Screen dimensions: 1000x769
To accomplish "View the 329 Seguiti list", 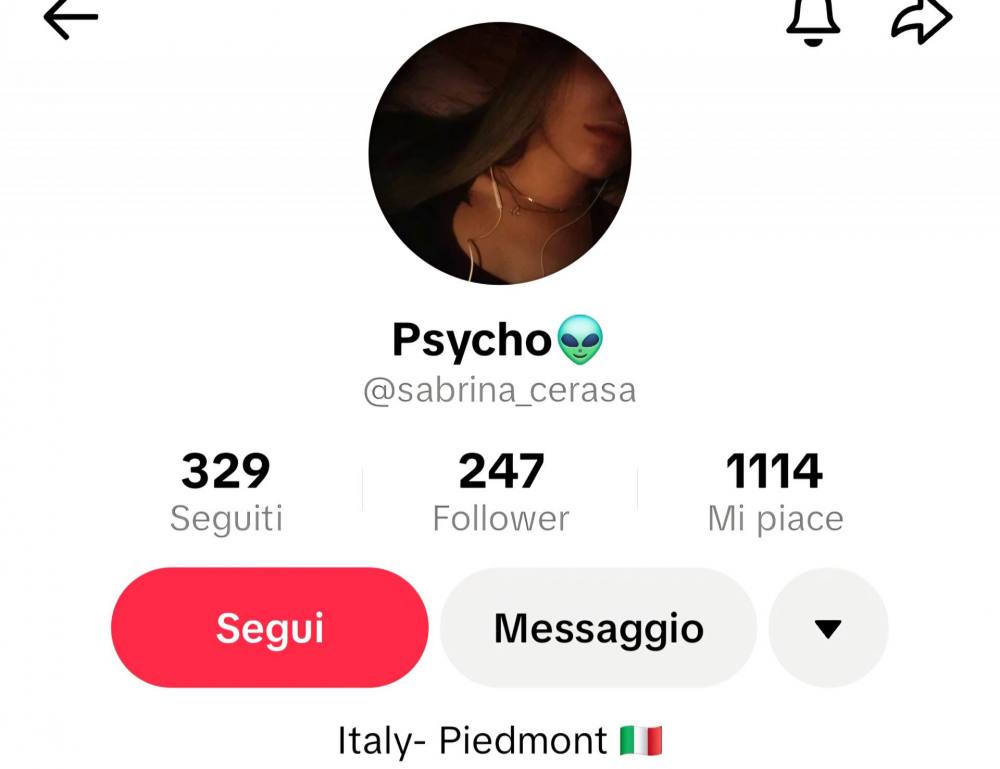I will coord(226,492).
